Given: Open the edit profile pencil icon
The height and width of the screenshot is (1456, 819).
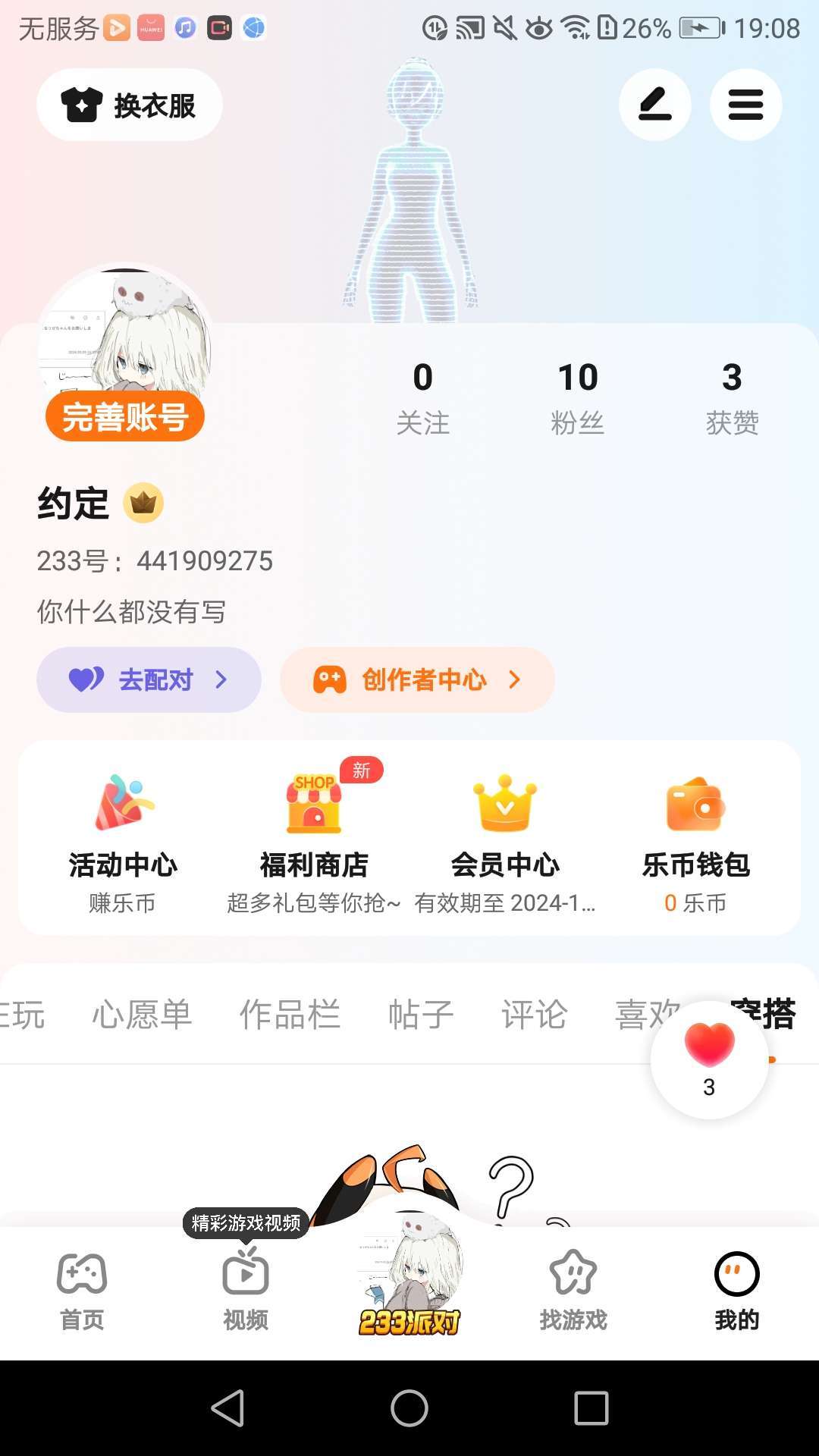Looking at the screenshot, I should (x=654, y=105).
